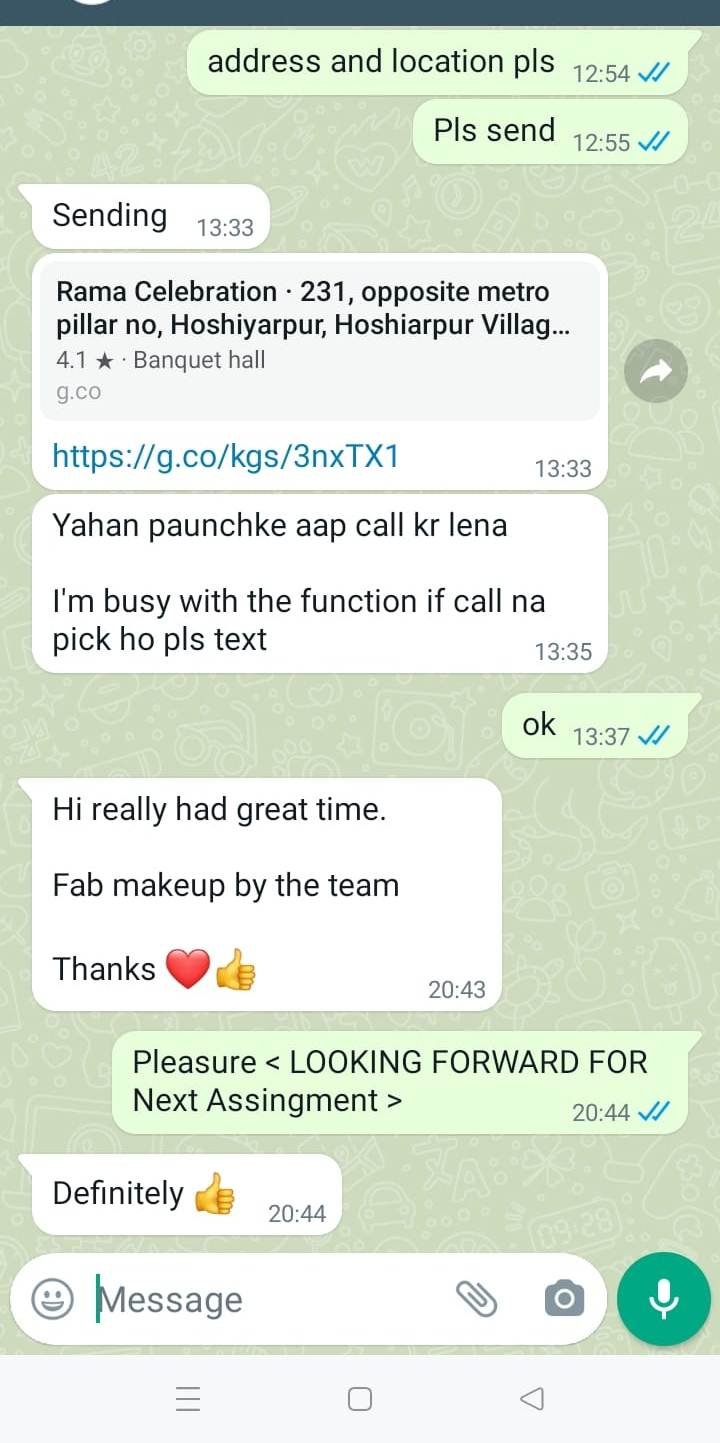Tap the microphone voice message button
720x1443 pixels.
tap(664, 1299)
